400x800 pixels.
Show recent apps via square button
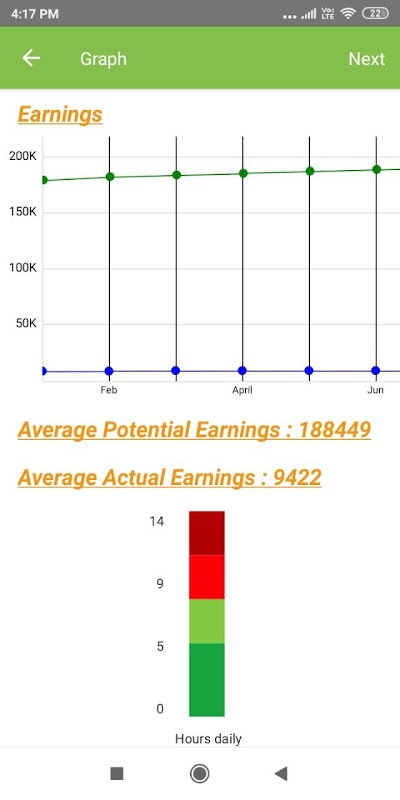click(117, 773)
